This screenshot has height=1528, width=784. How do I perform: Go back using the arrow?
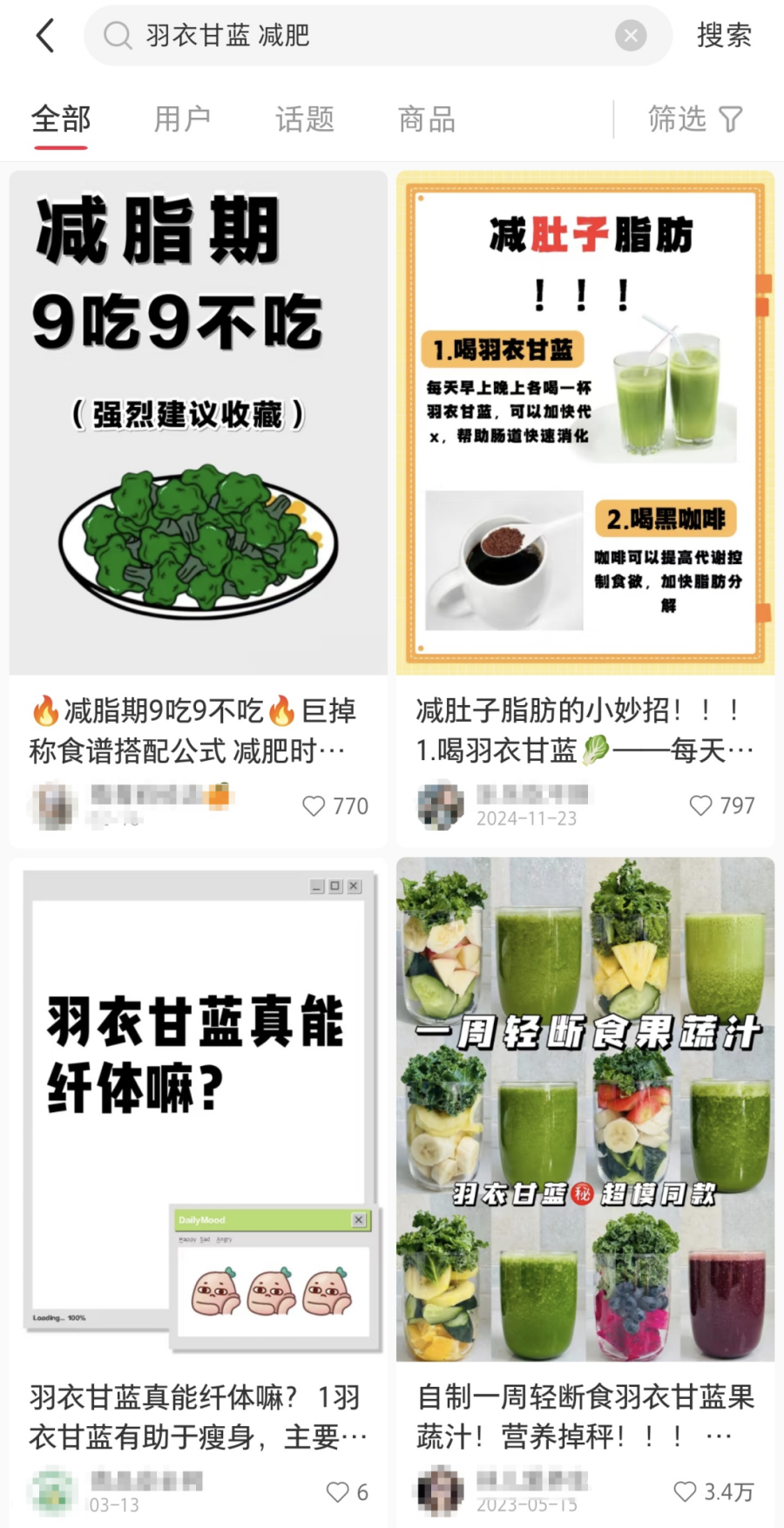pos(45,36)
